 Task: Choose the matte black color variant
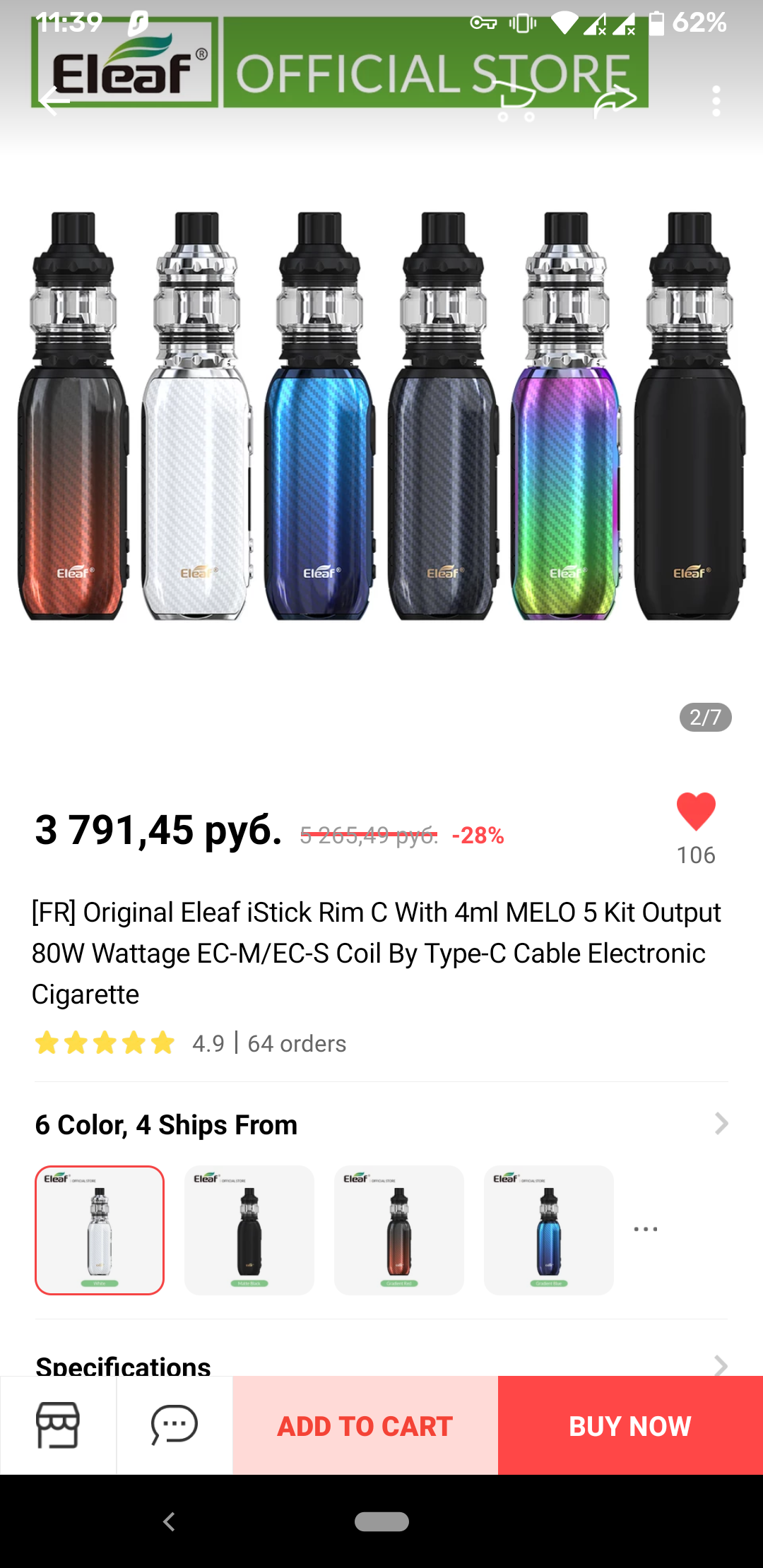[249, 1230]
